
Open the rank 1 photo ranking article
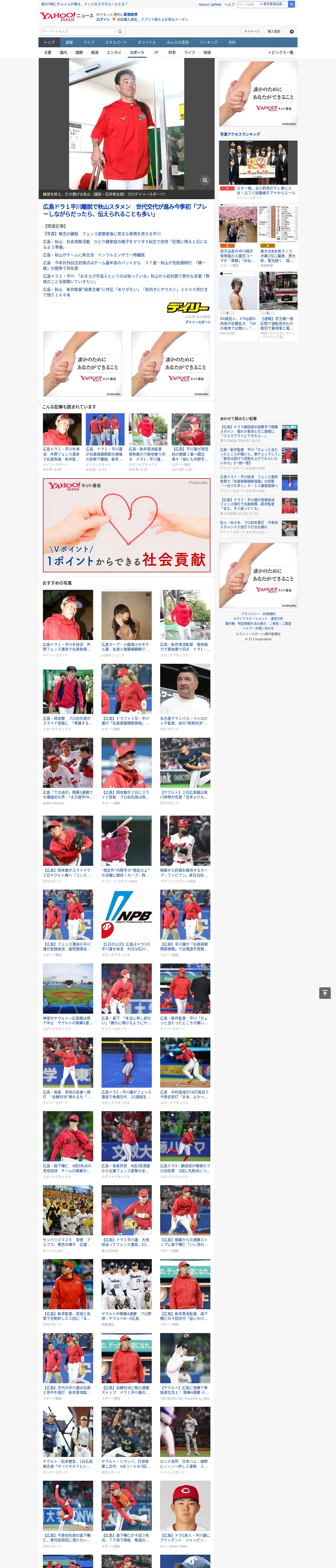tap(258, 170)
